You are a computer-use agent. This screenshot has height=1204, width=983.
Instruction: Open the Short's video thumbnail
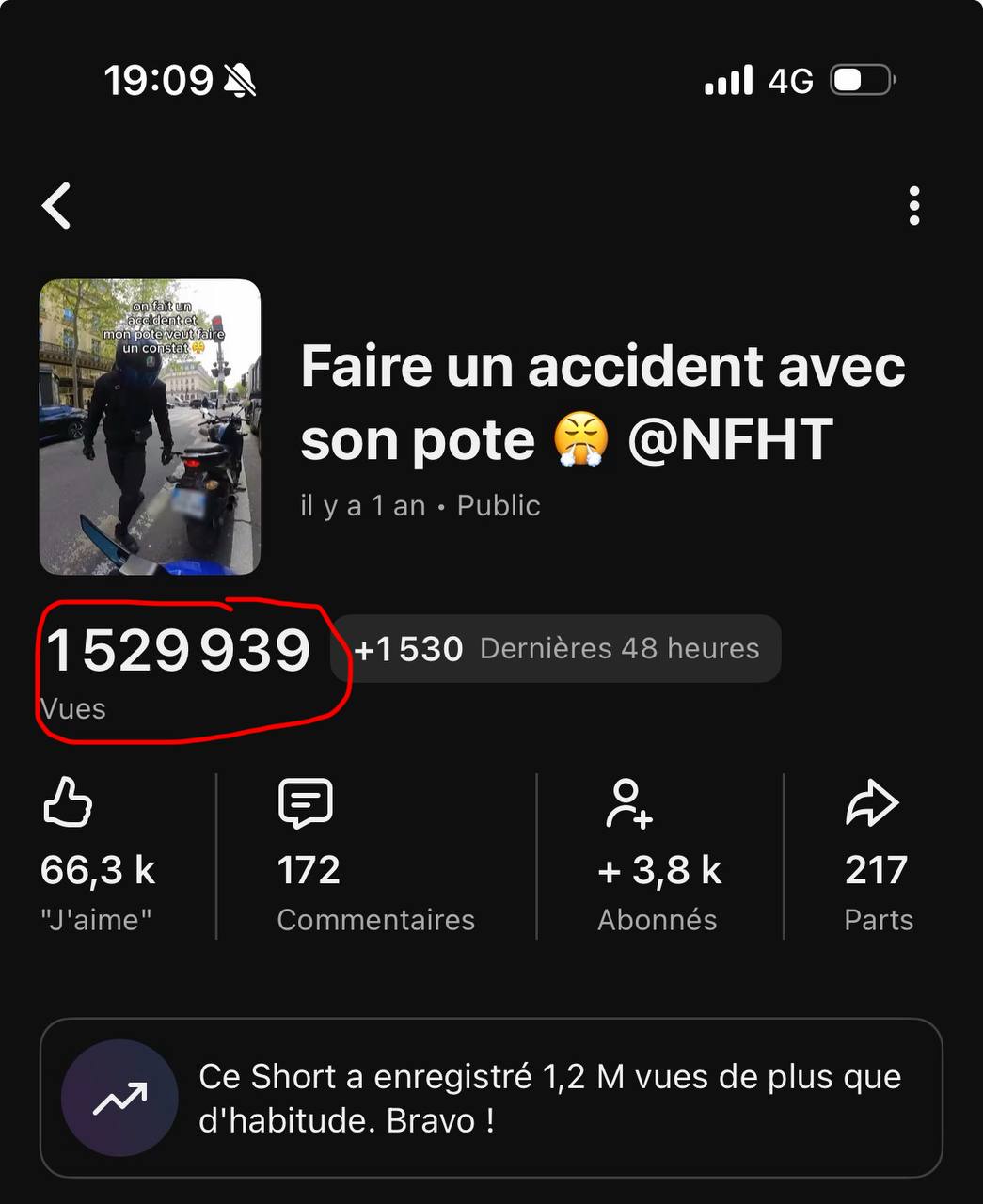150,426
